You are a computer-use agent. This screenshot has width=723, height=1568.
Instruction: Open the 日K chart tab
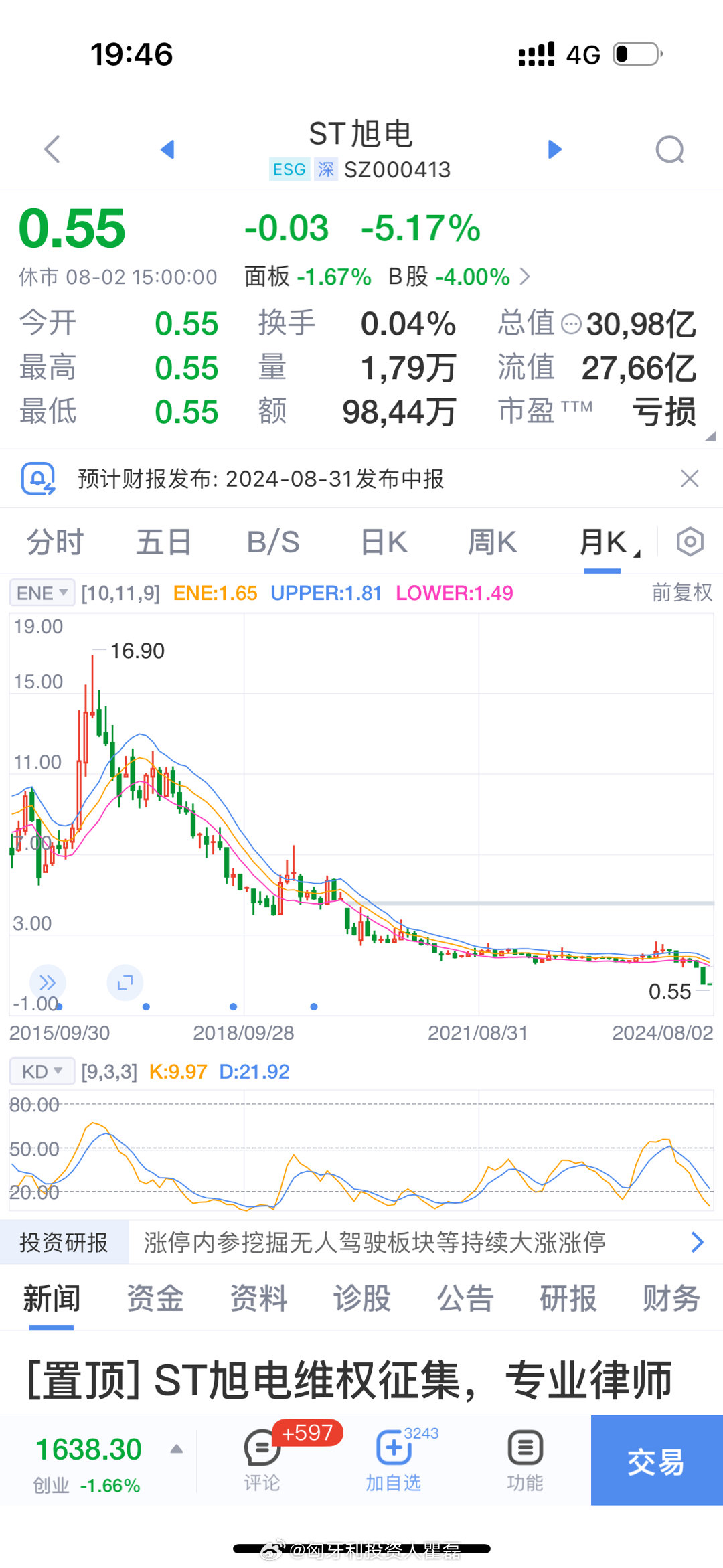[x=384, y=542]
